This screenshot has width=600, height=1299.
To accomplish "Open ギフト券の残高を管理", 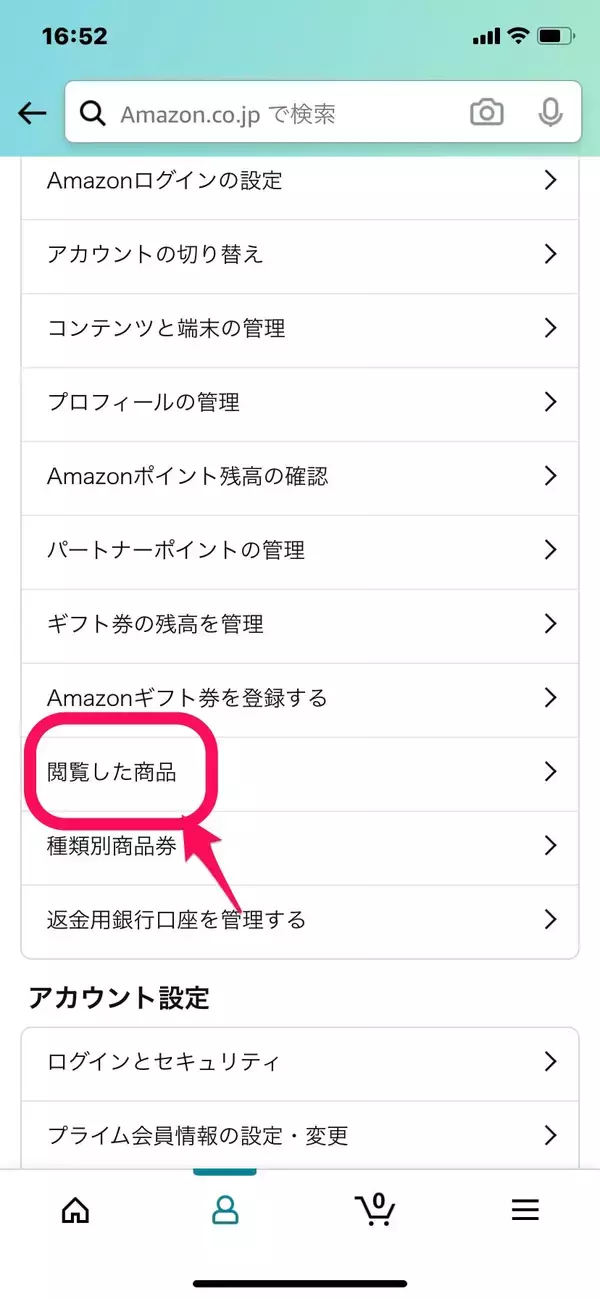I will point(300,624).
